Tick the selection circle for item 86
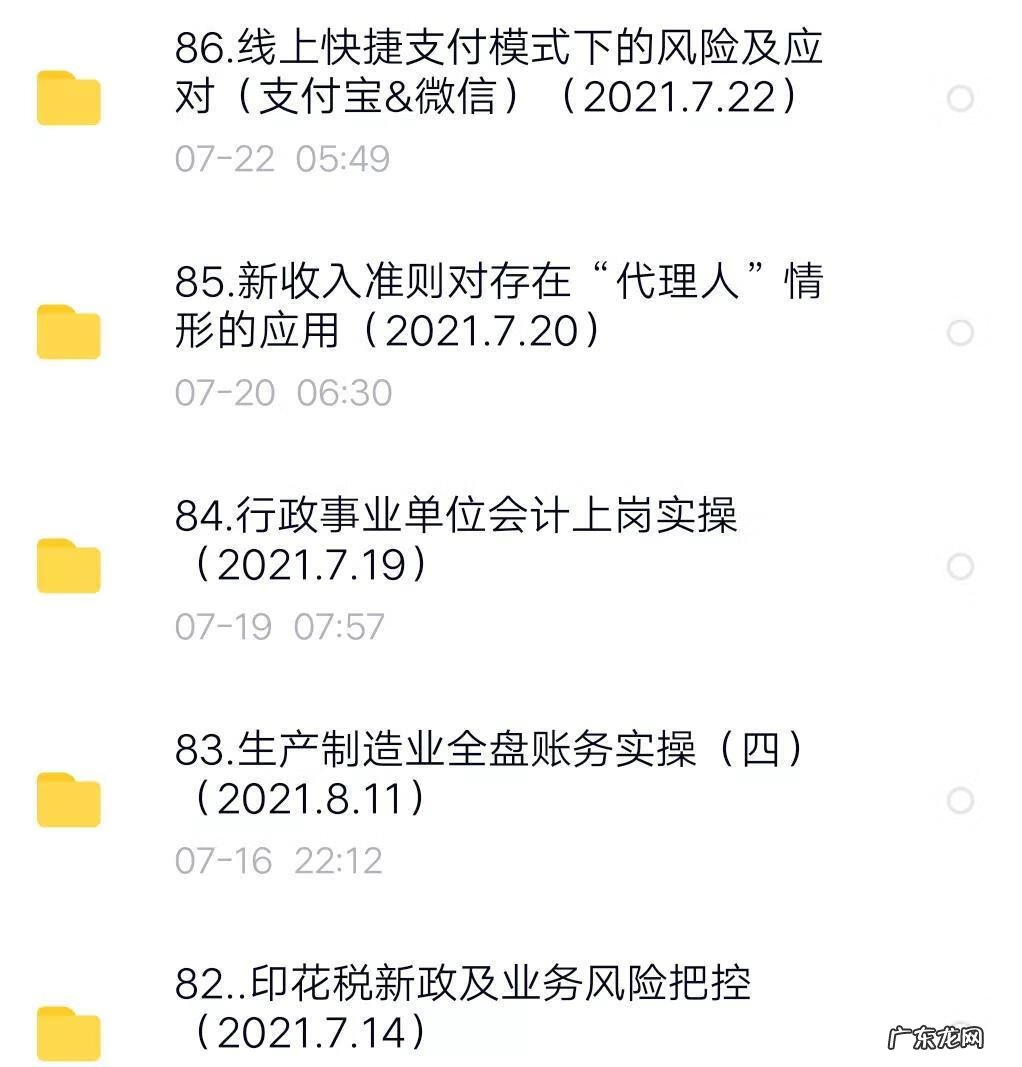Screen dimensions: 1022x1067 tap(961, 100)
